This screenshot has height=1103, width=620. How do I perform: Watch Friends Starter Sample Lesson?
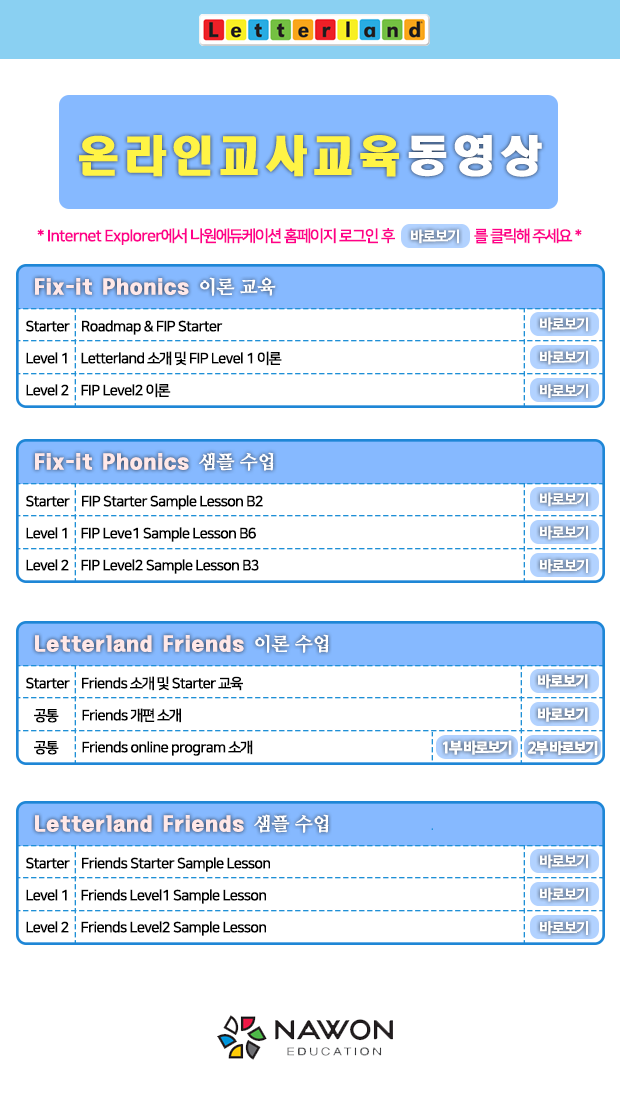(x=564, y=861)
